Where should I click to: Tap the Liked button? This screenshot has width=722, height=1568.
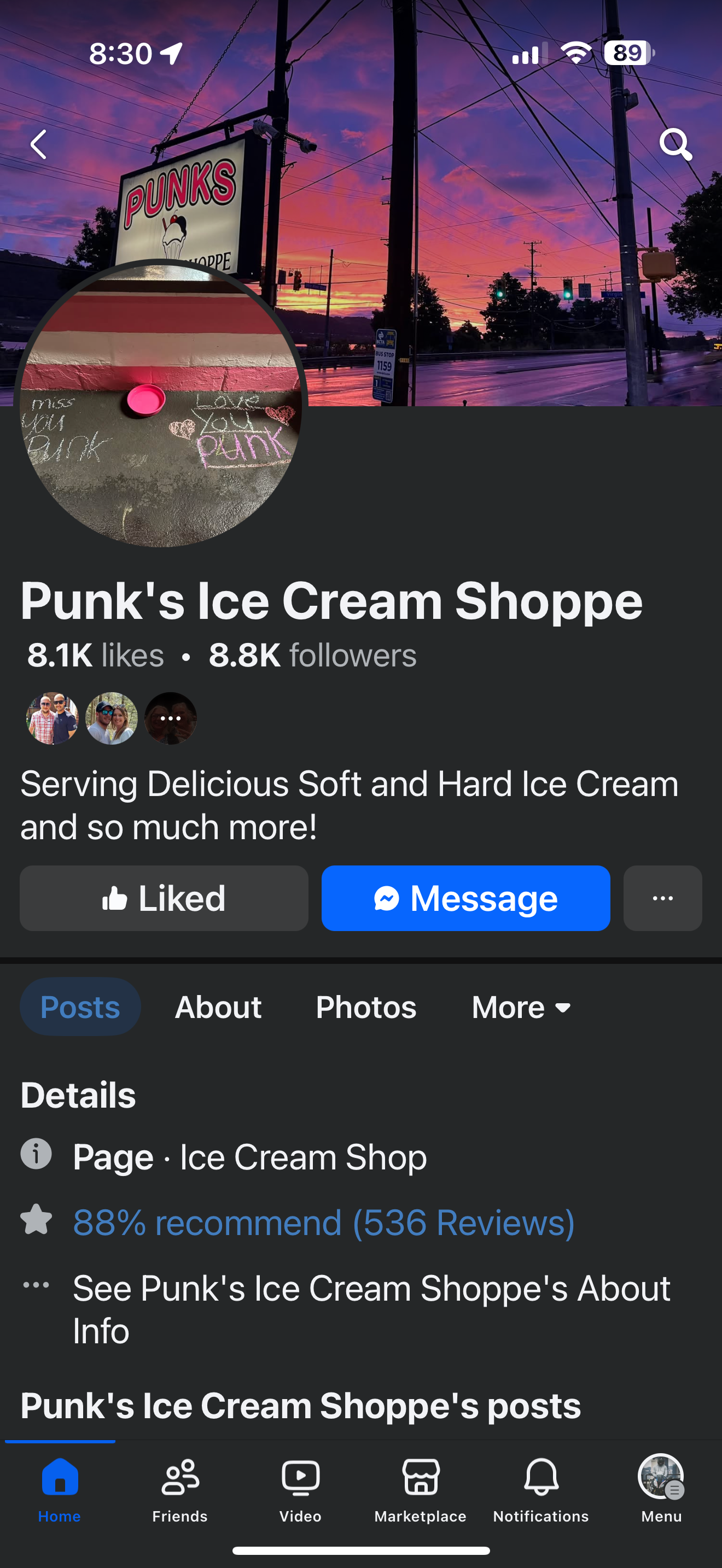pos(164,898)
